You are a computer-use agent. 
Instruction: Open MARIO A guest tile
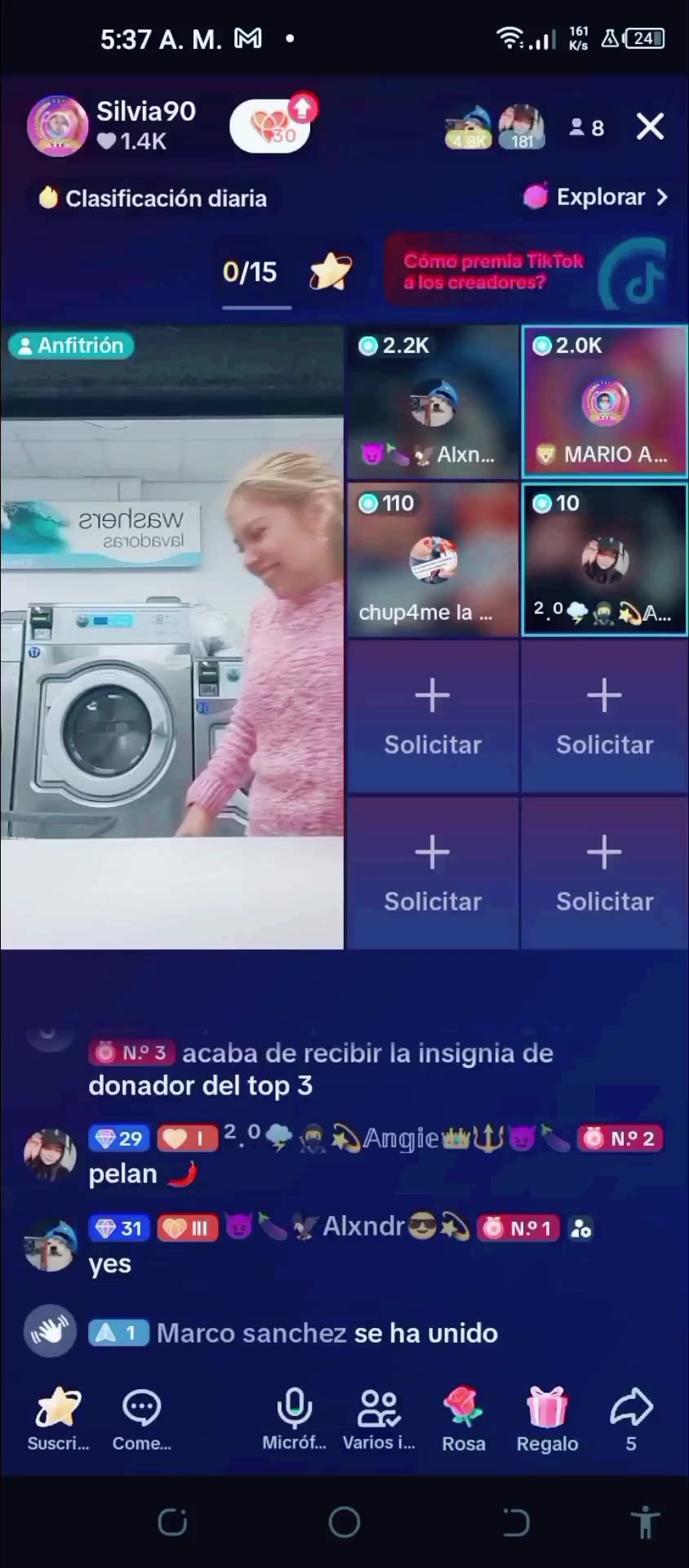604,401
